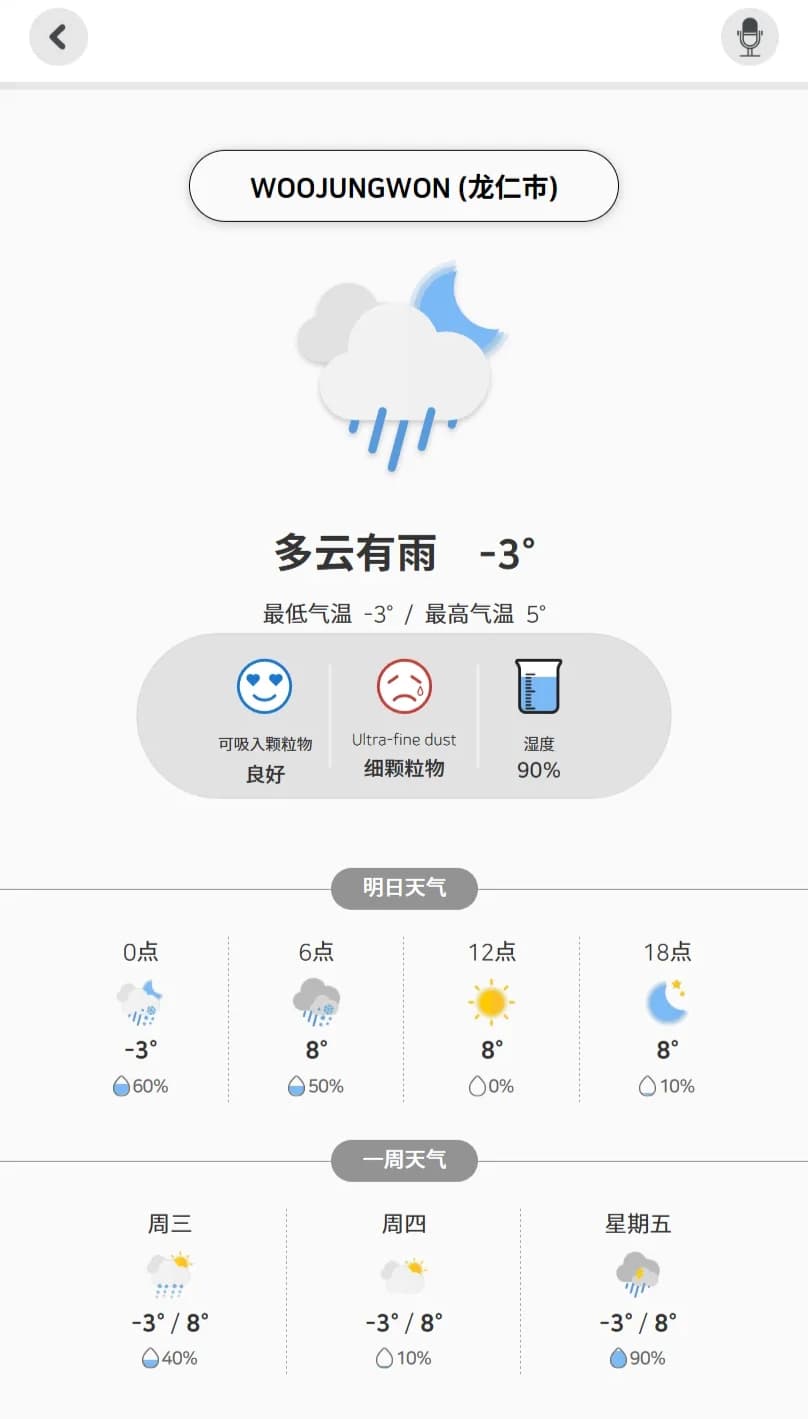Tap the microphone voice input icon
This screenshot has width=808, height=1419.
coord(749,37)
